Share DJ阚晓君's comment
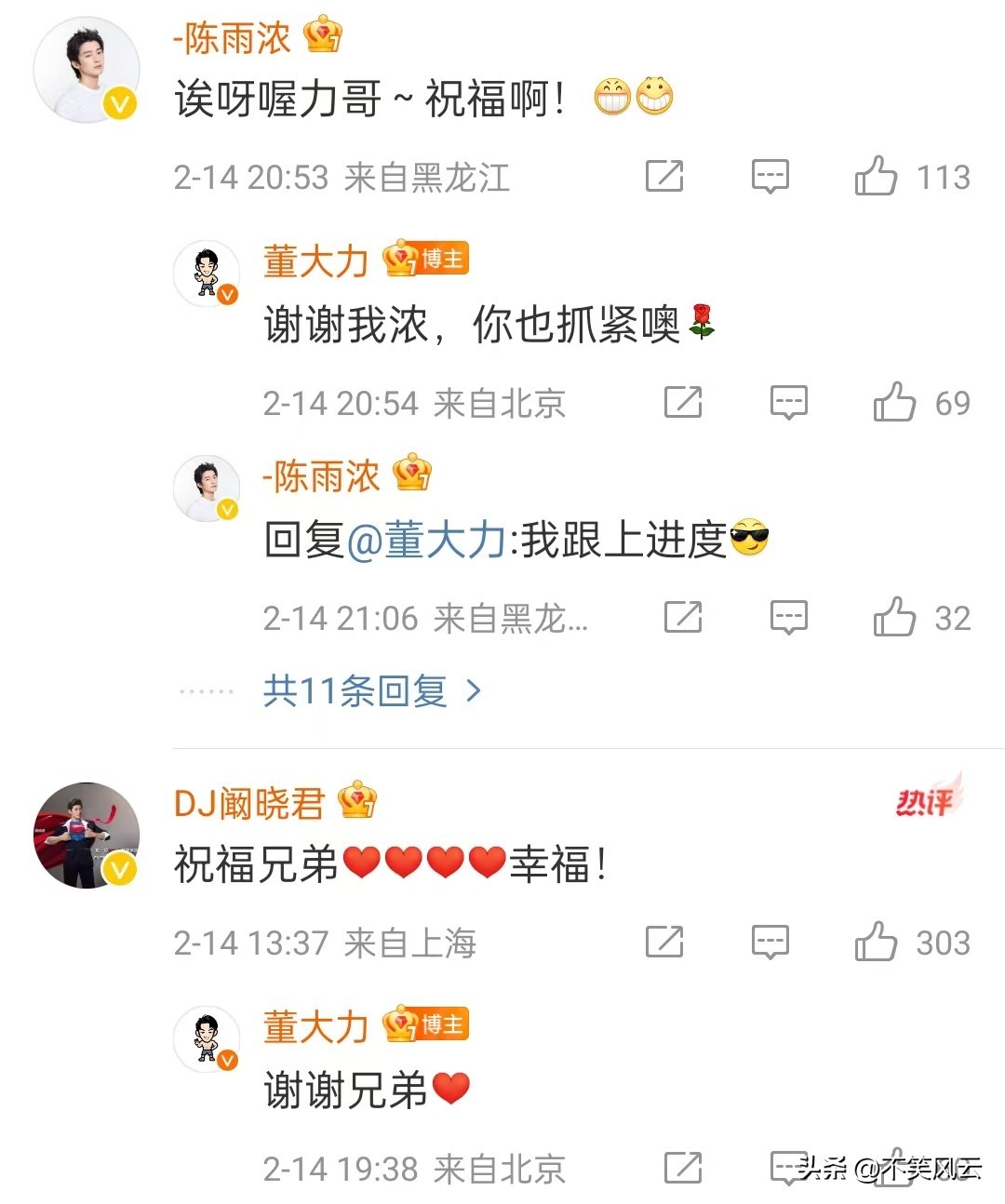This screenshot has width=1005, height=1204. coord(664,942)
